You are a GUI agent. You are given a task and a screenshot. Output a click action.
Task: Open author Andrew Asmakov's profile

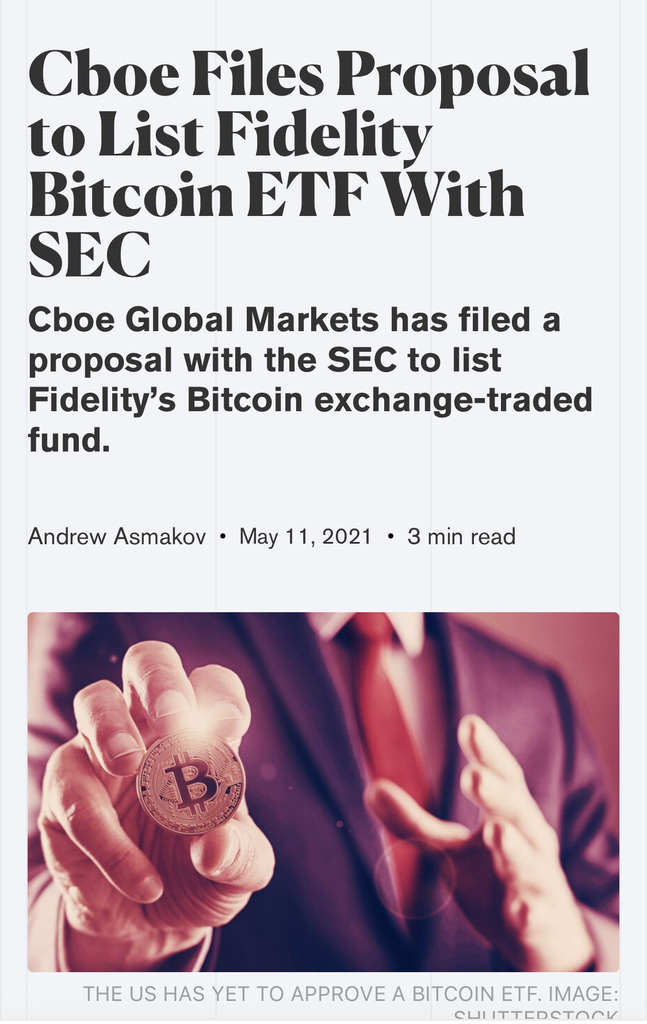[x=117, y=537]
